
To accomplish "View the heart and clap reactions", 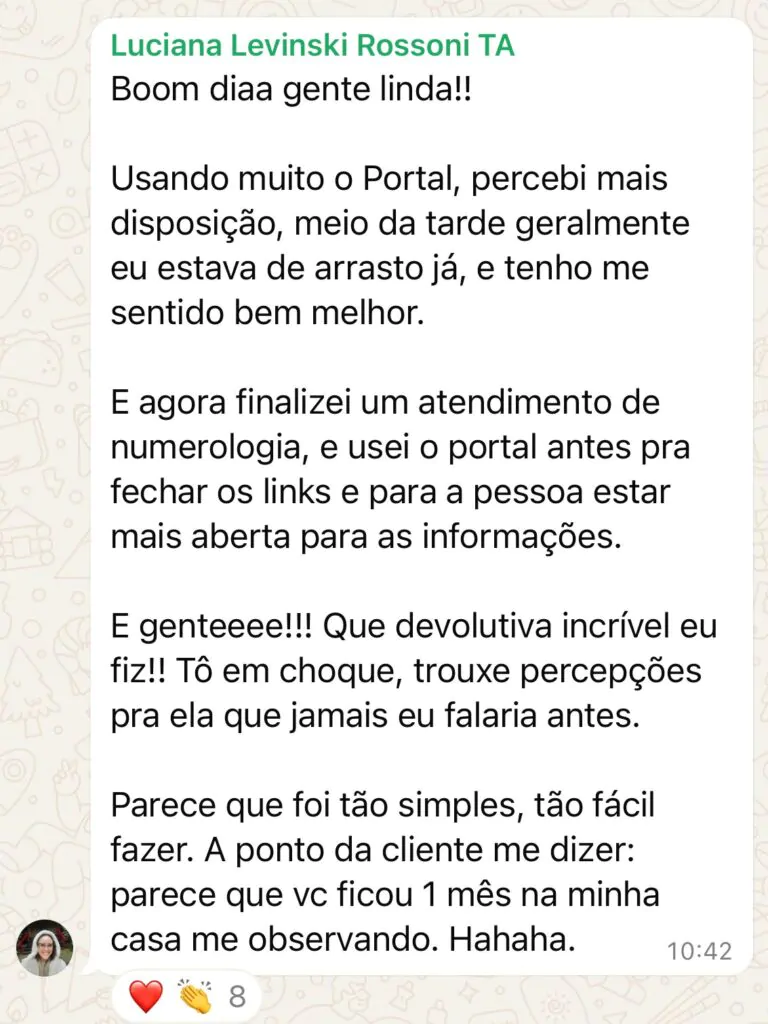I will click(x=186, y=996).
